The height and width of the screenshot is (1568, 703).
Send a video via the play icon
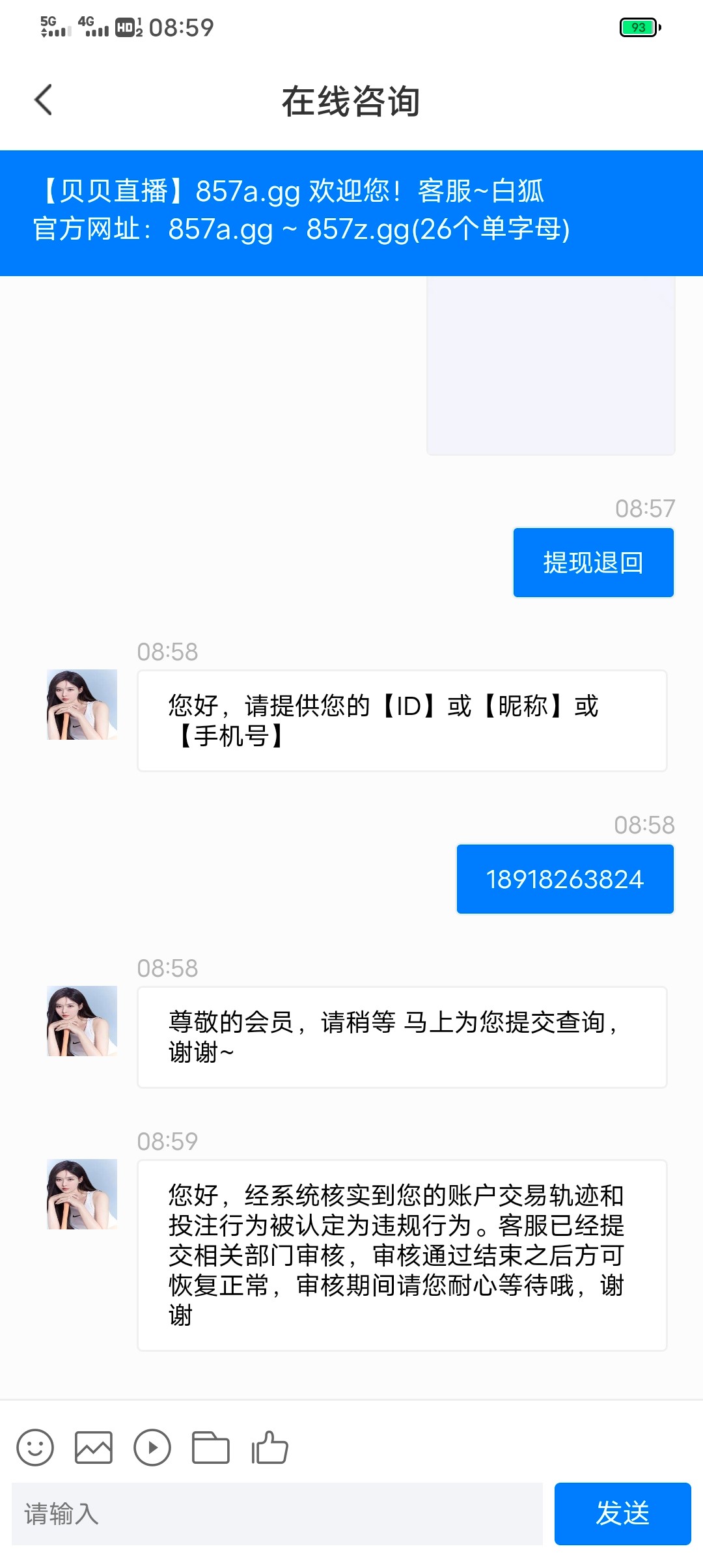click(x=152, y=1448)
